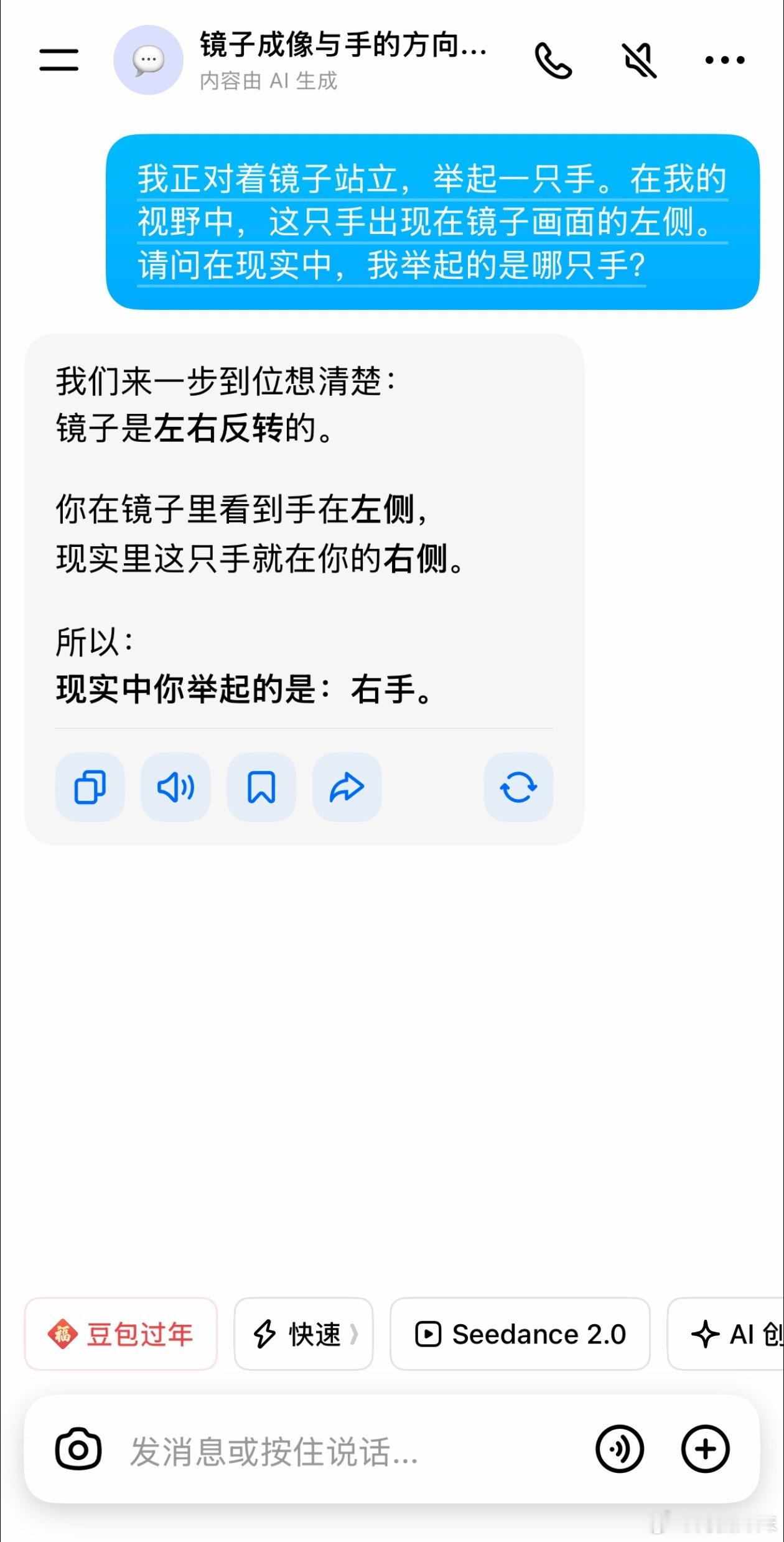Screen dimensions: 784x1542
Task: Regenerate the AI response
Action: click(x=518, y=787)
